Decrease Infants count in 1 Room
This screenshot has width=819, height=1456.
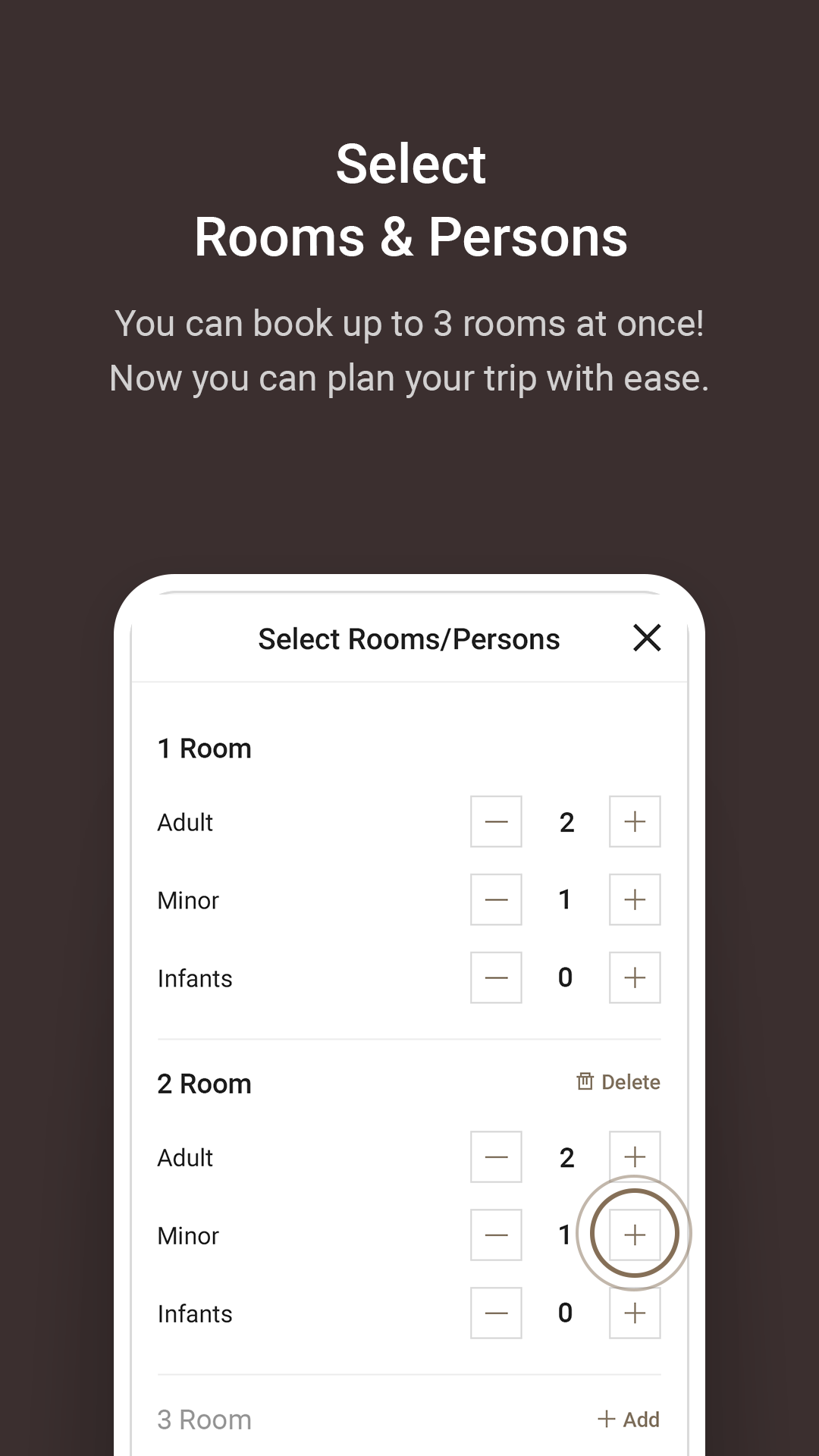point(496,977)
